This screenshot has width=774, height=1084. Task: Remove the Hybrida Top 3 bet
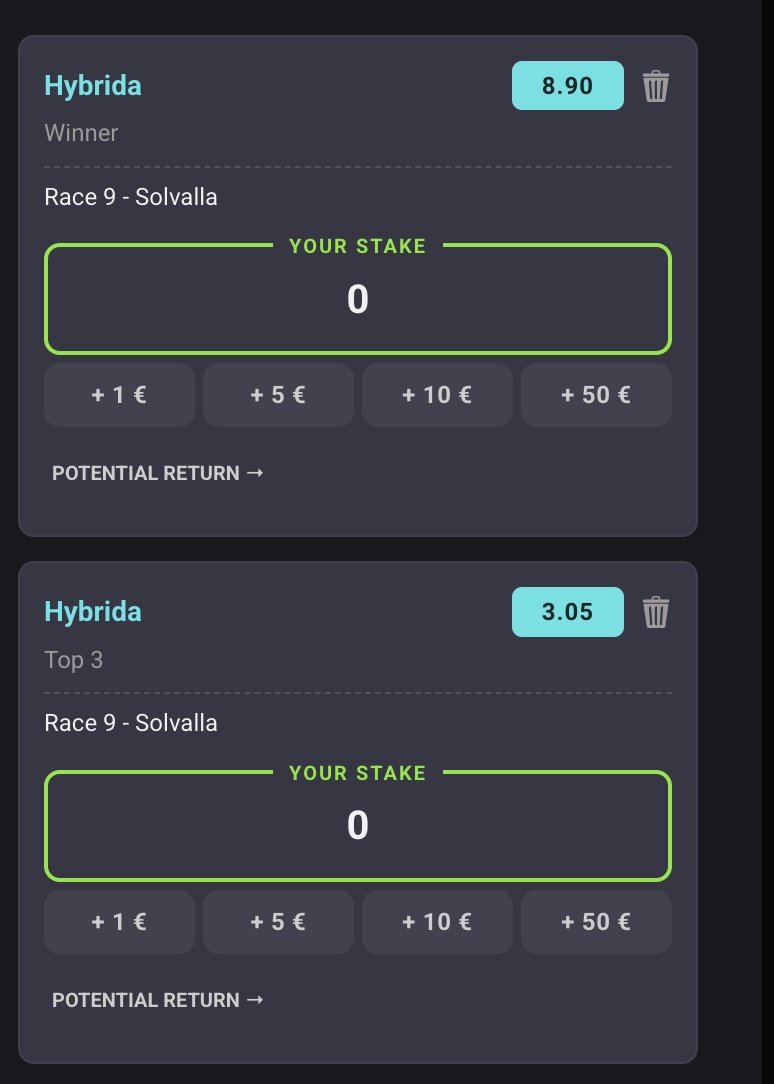point(656,613)
